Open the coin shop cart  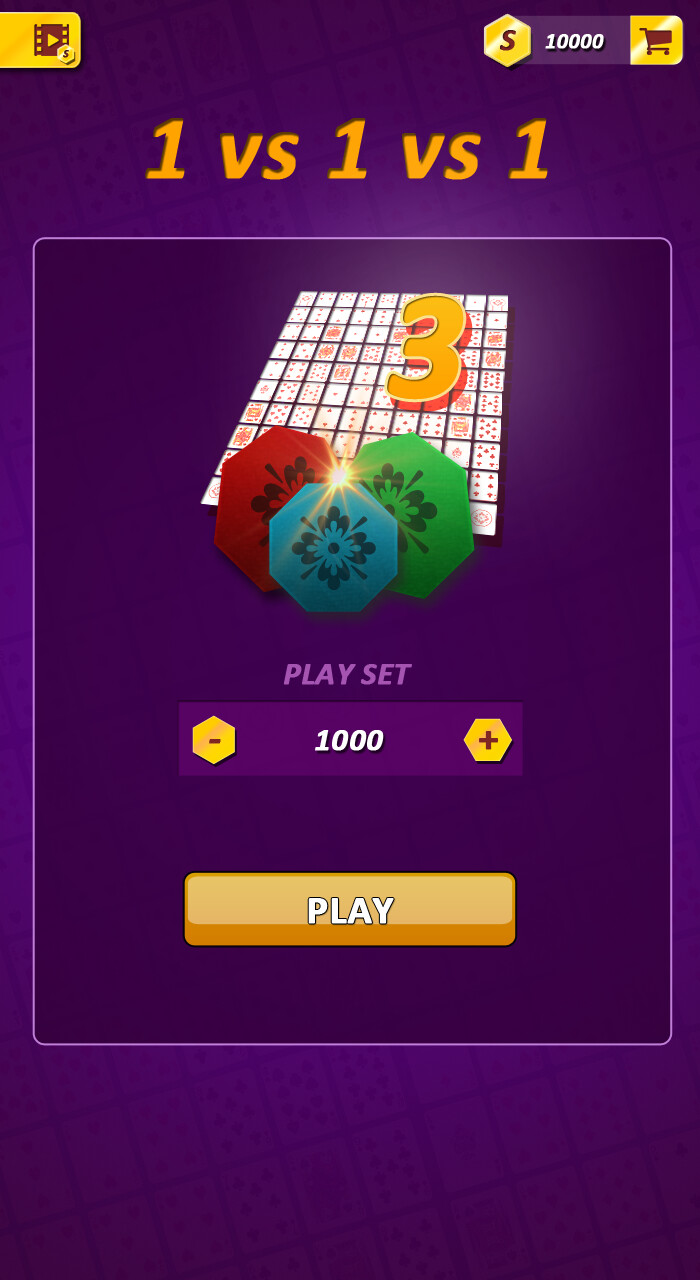point(656,41)
